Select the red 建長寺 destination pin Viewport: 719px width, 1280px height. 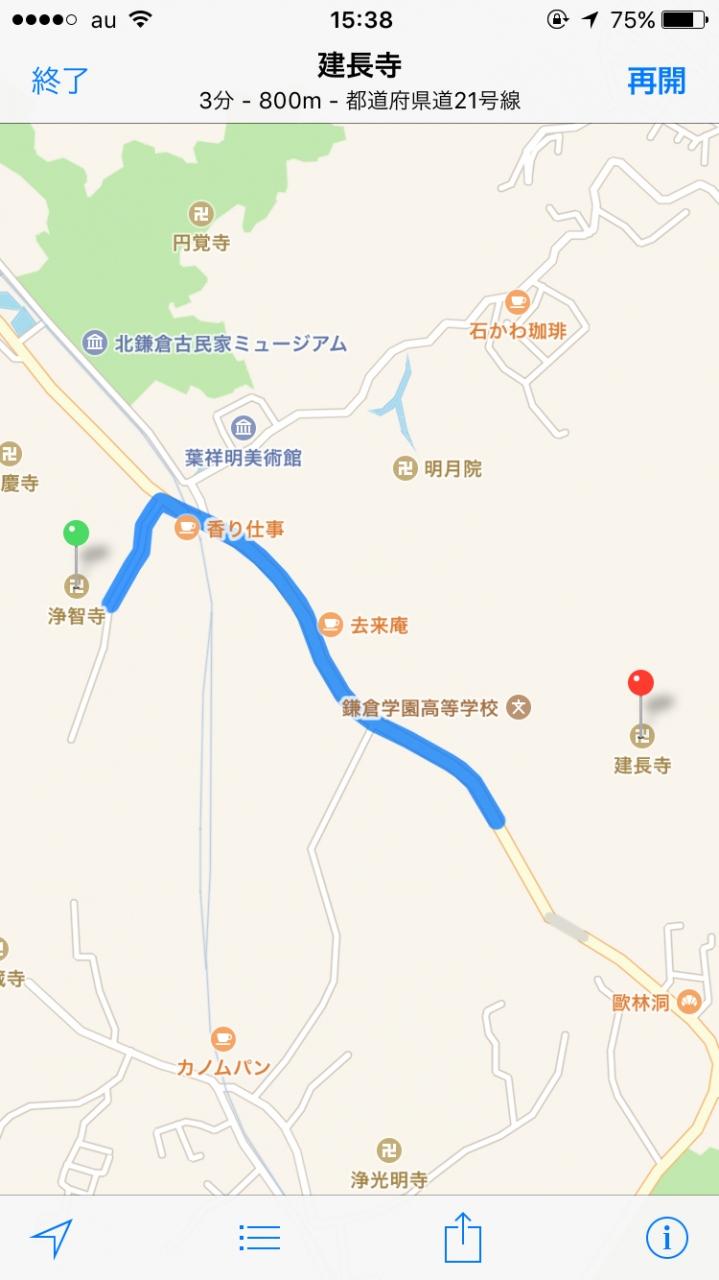641,685
